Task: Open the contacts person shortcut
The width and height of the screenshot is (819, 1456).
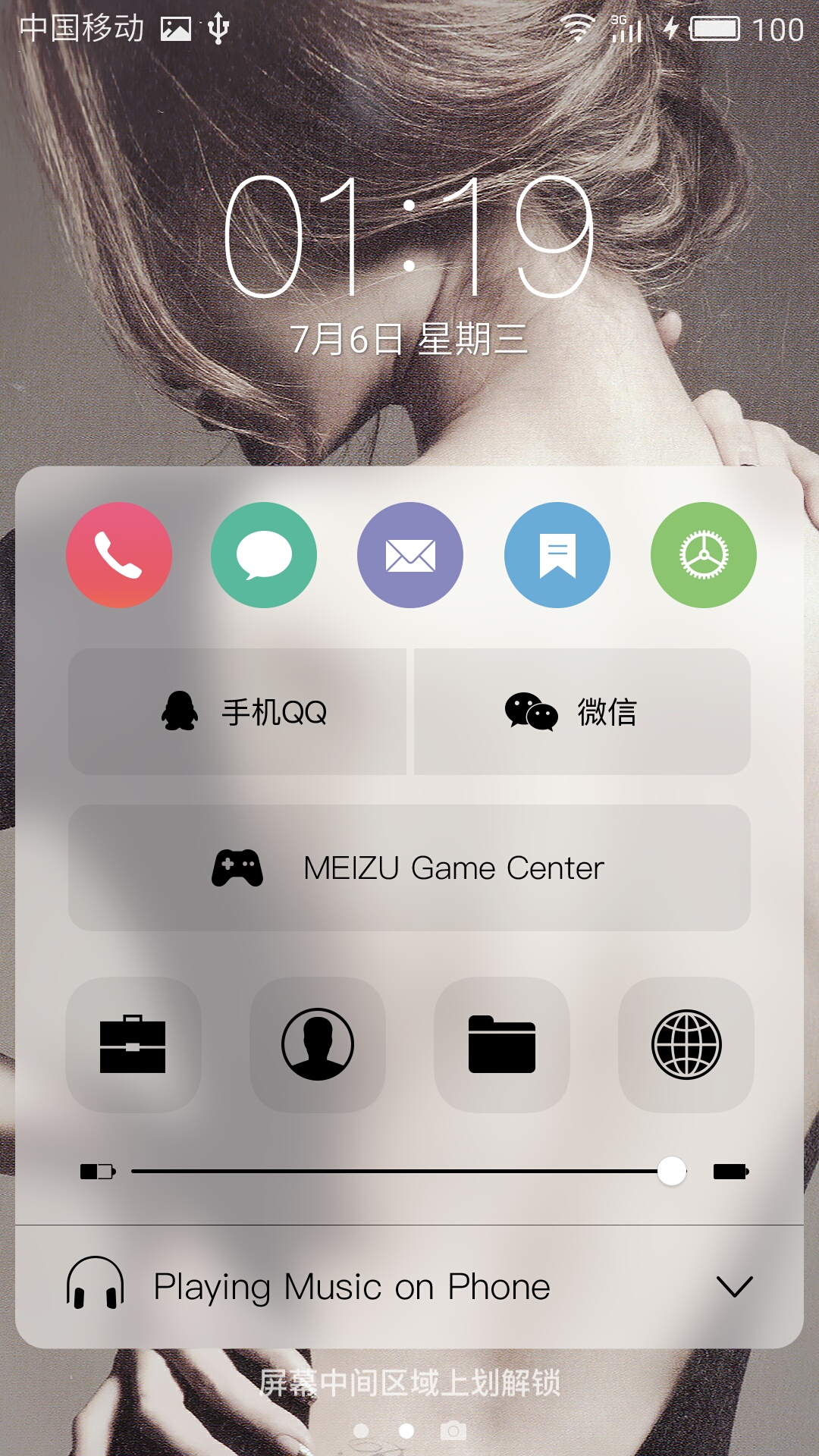Action: click(318, 1045)
